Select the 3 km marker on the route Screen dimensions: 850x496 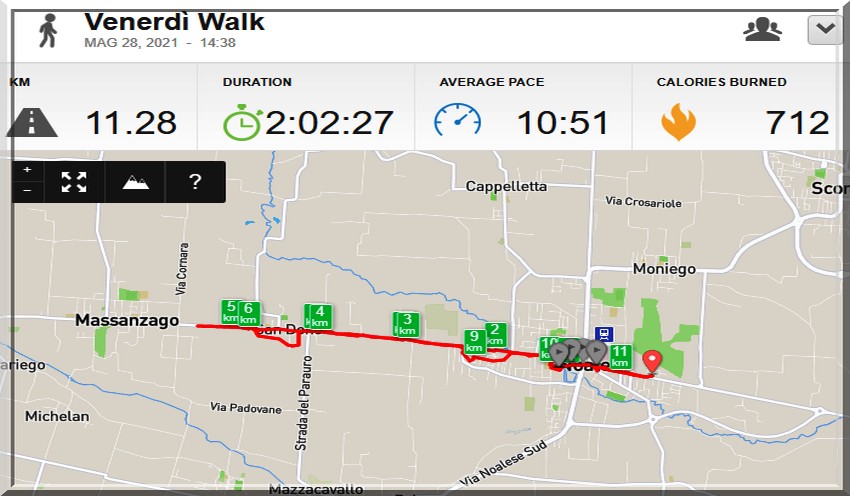[407, 323]
